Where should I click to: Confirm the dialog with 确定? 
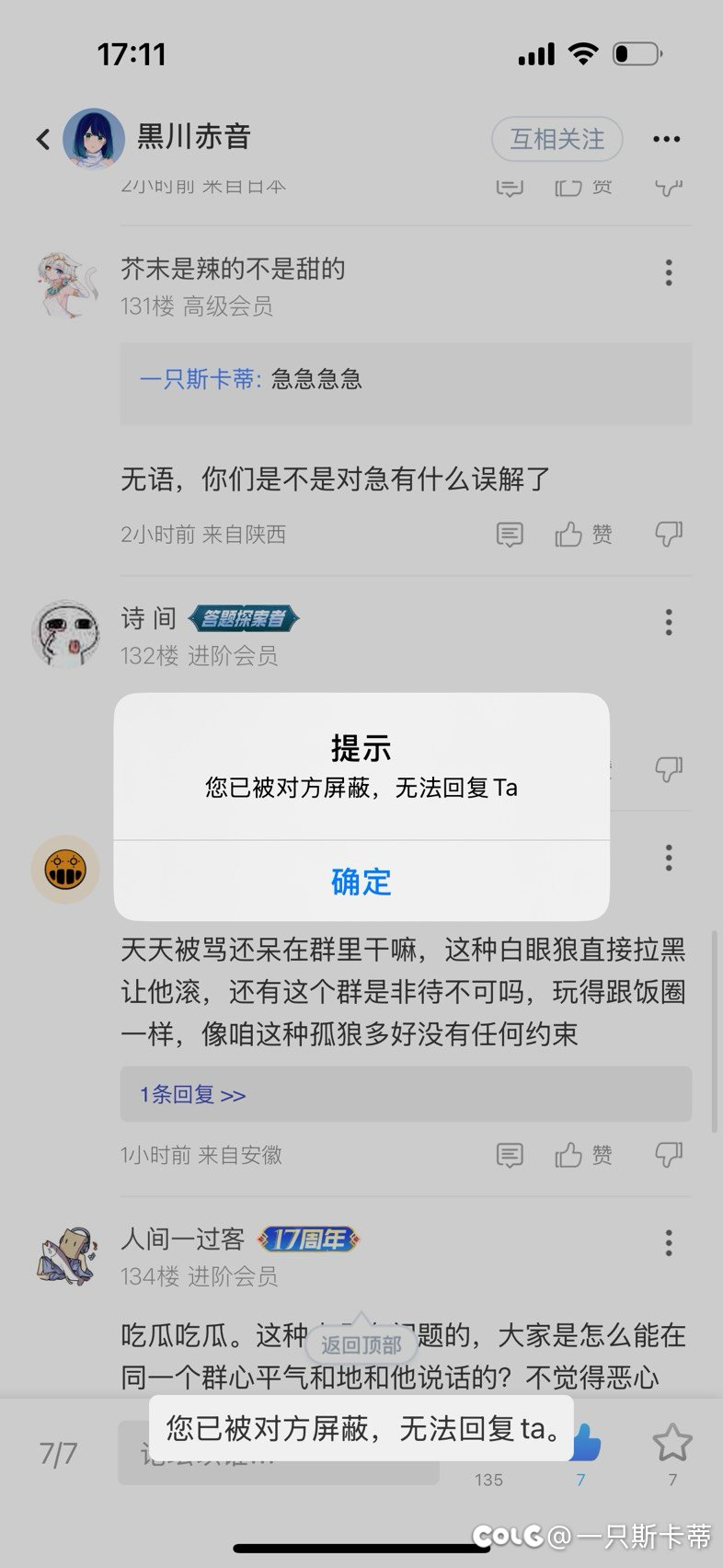pos(361,881)
